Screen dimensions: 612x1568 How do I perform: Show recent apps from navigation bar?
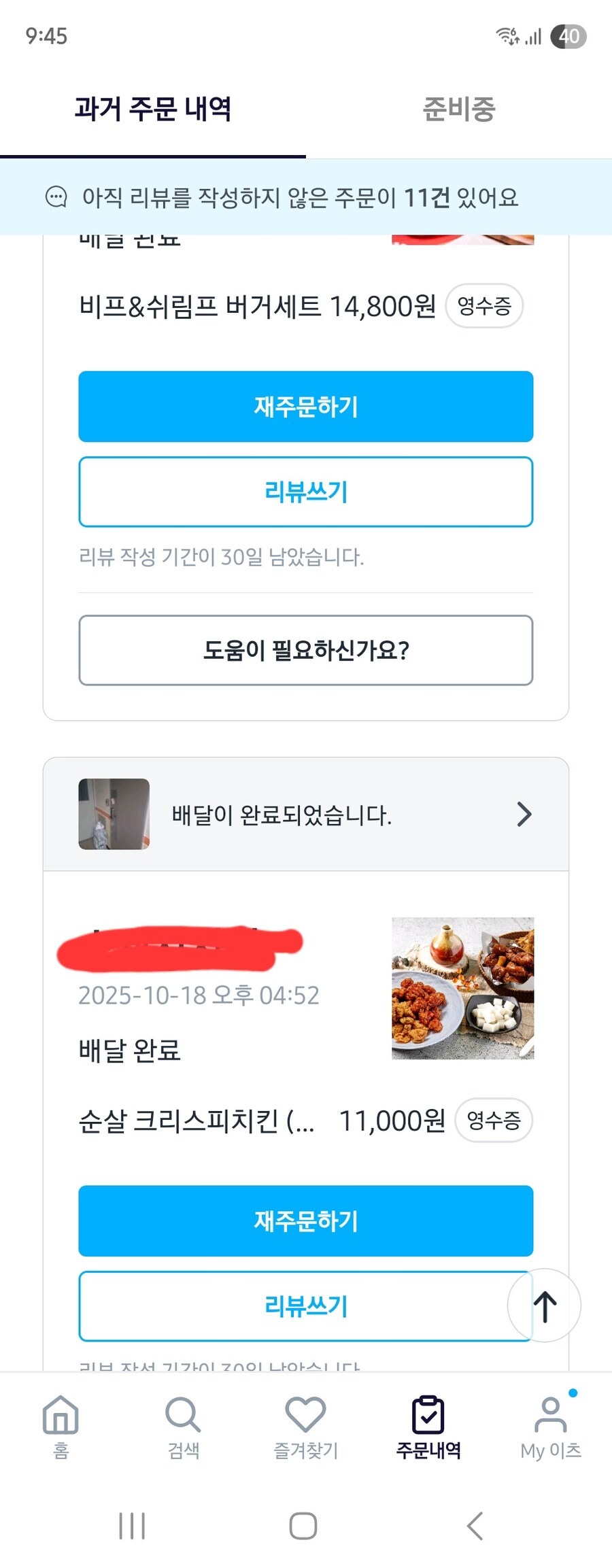pyautogui.click(x=132, y=1526)
